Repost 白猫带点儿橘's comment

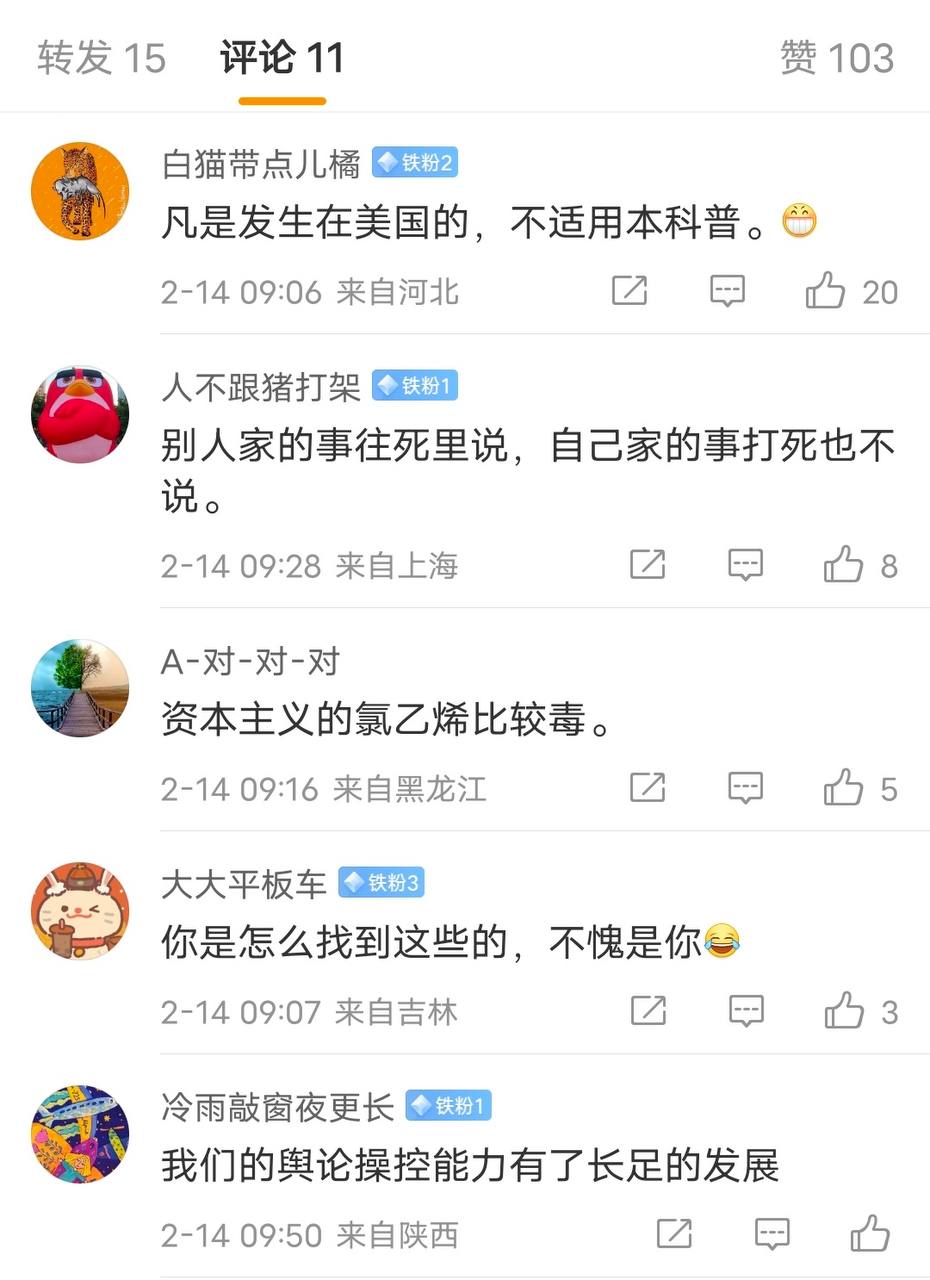(629, 291)
